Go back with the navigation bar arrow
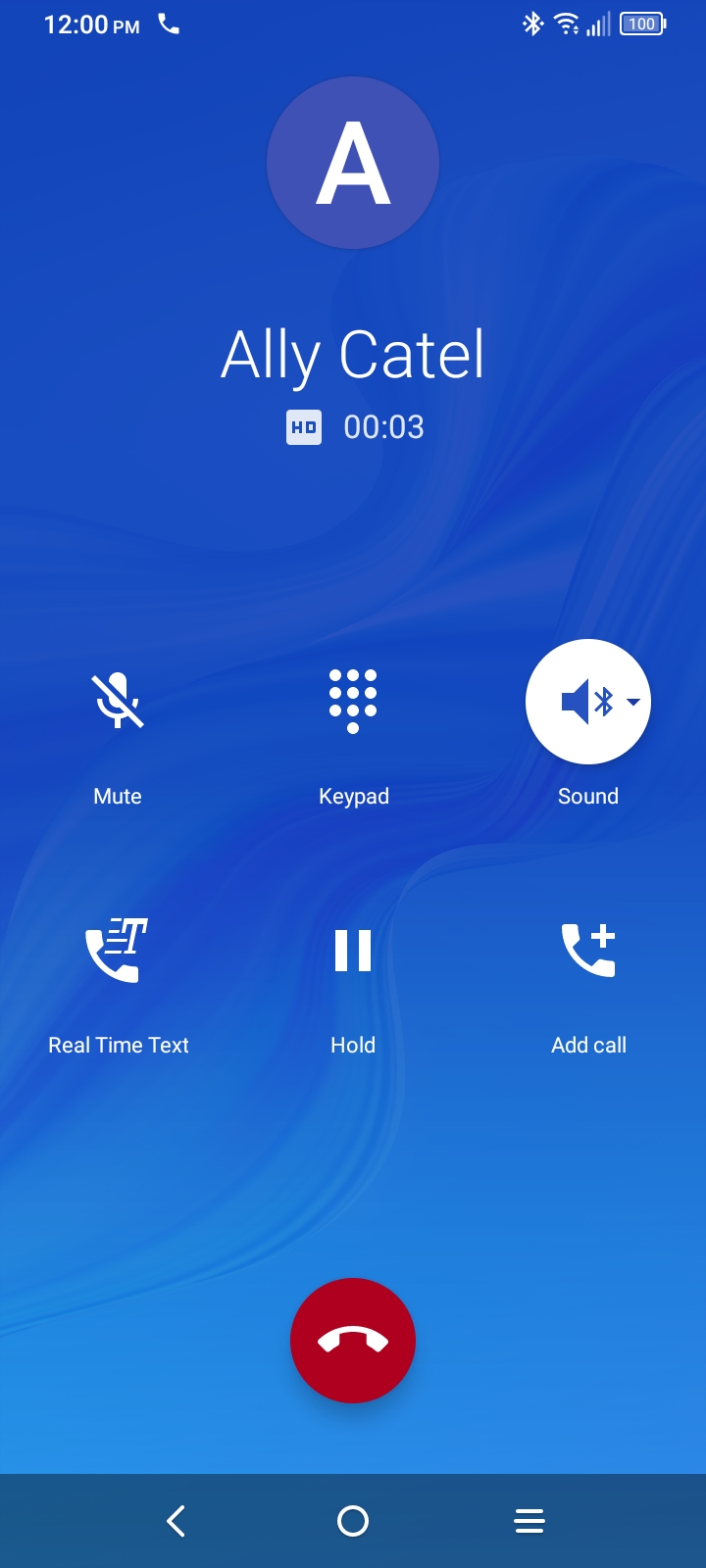The height and width of the screenshot is (1568, 706). point(176,1521)
